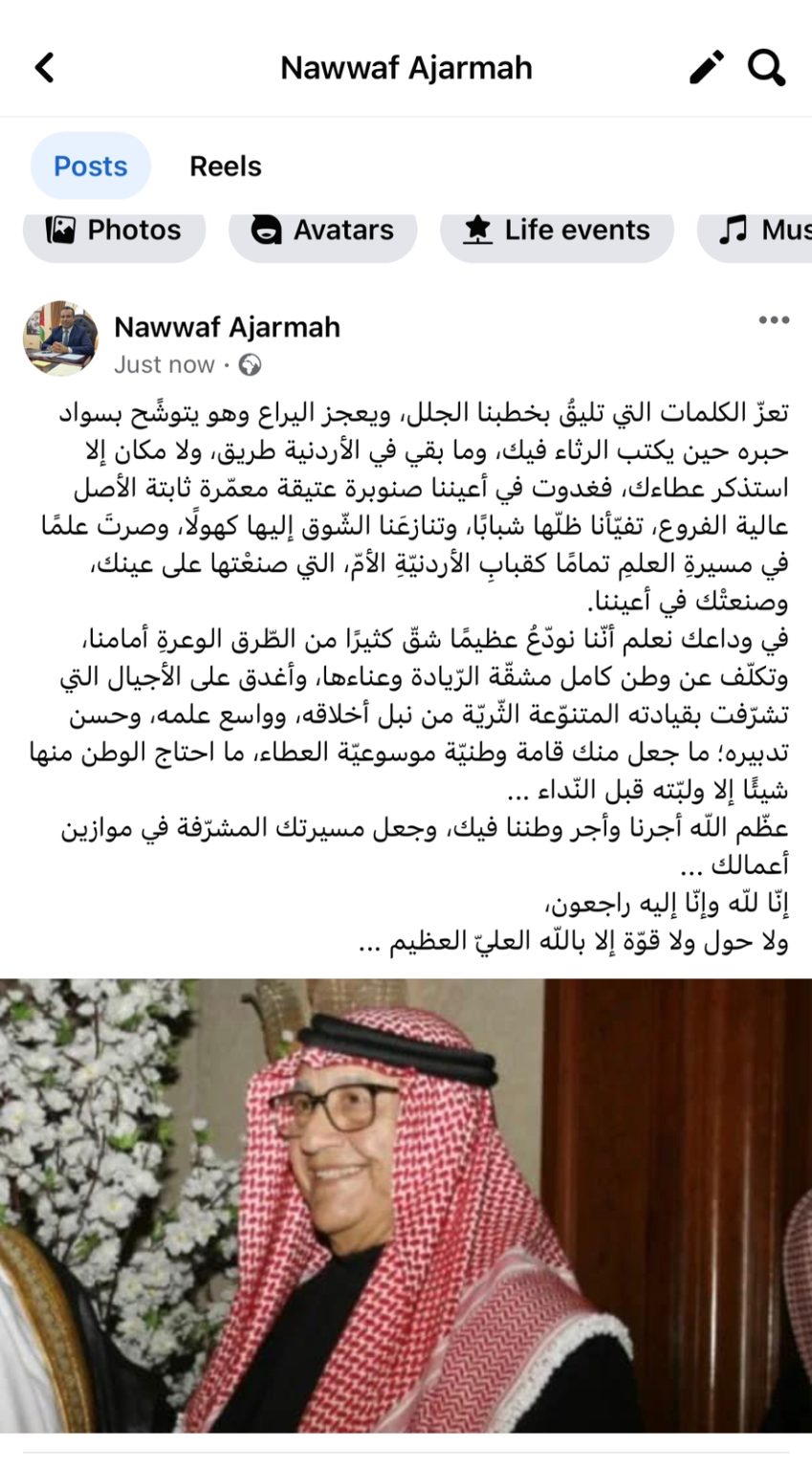812x1469 pixels.
Task: Open the post's three-dot options menu
Action: [x=774, y=320]
